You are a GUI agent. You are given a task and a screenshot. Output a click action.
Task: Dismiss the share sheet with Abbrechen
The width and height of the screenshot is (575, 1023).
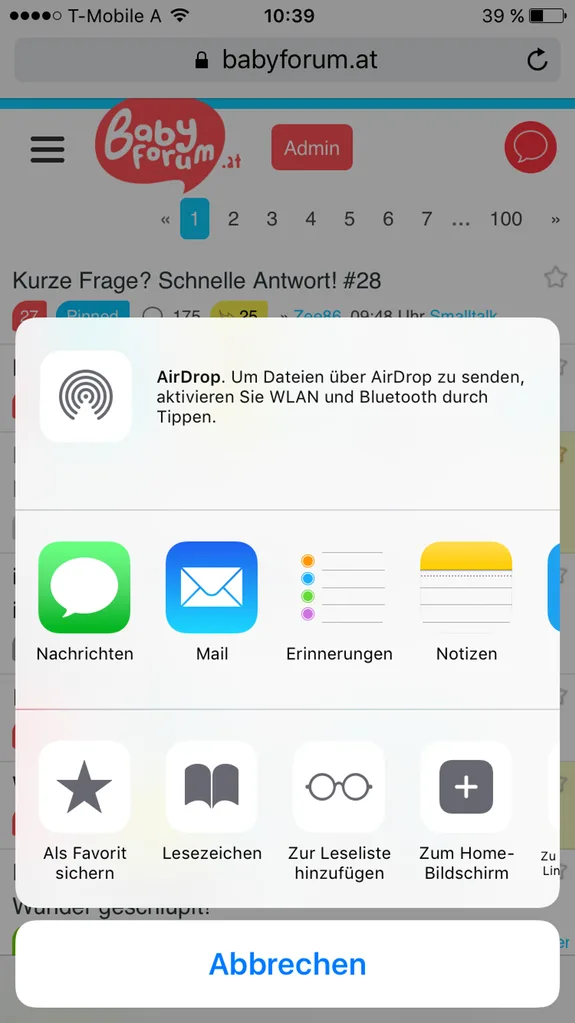pyautogui.click(x=287, y=964)
